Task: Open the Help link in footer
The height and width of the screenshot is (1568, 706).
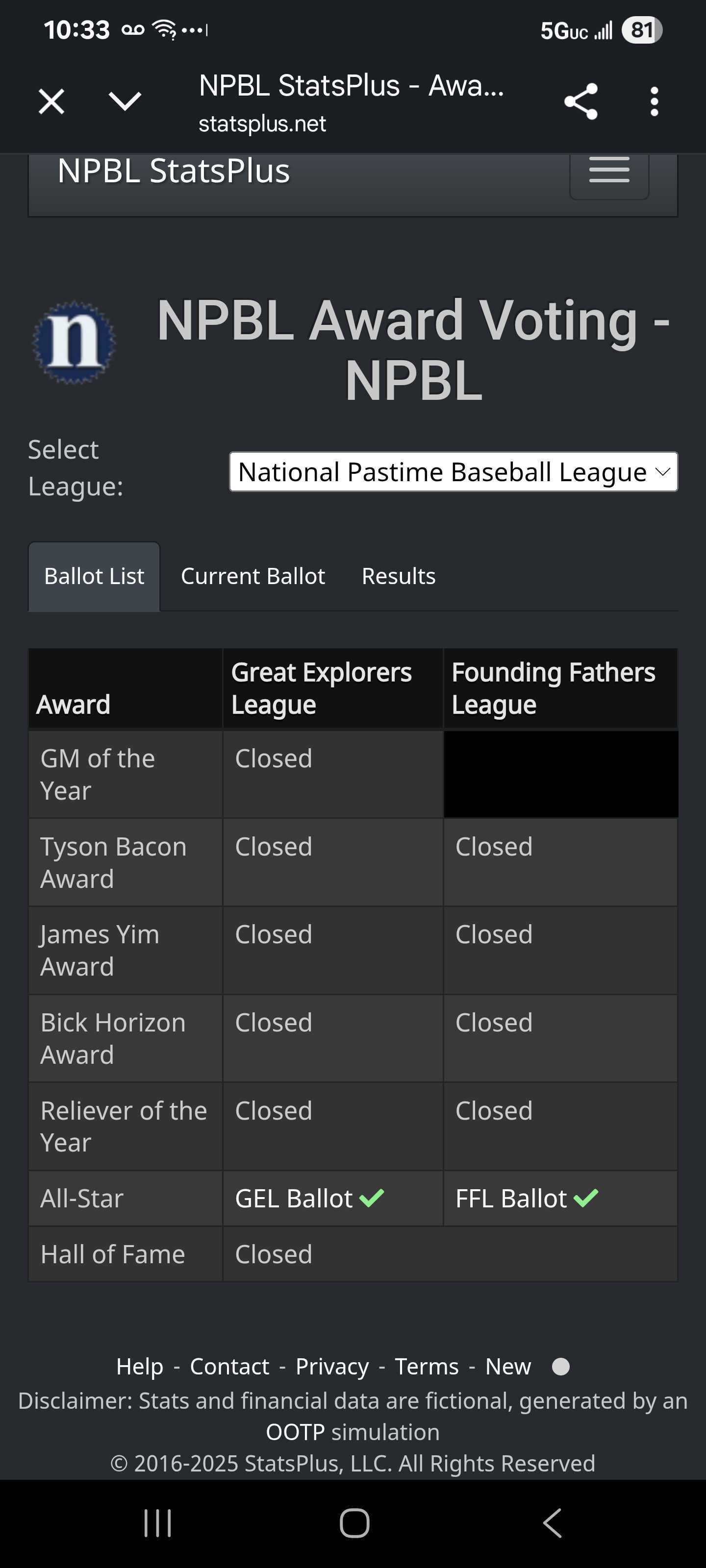Action: (x=140, y=1367)
